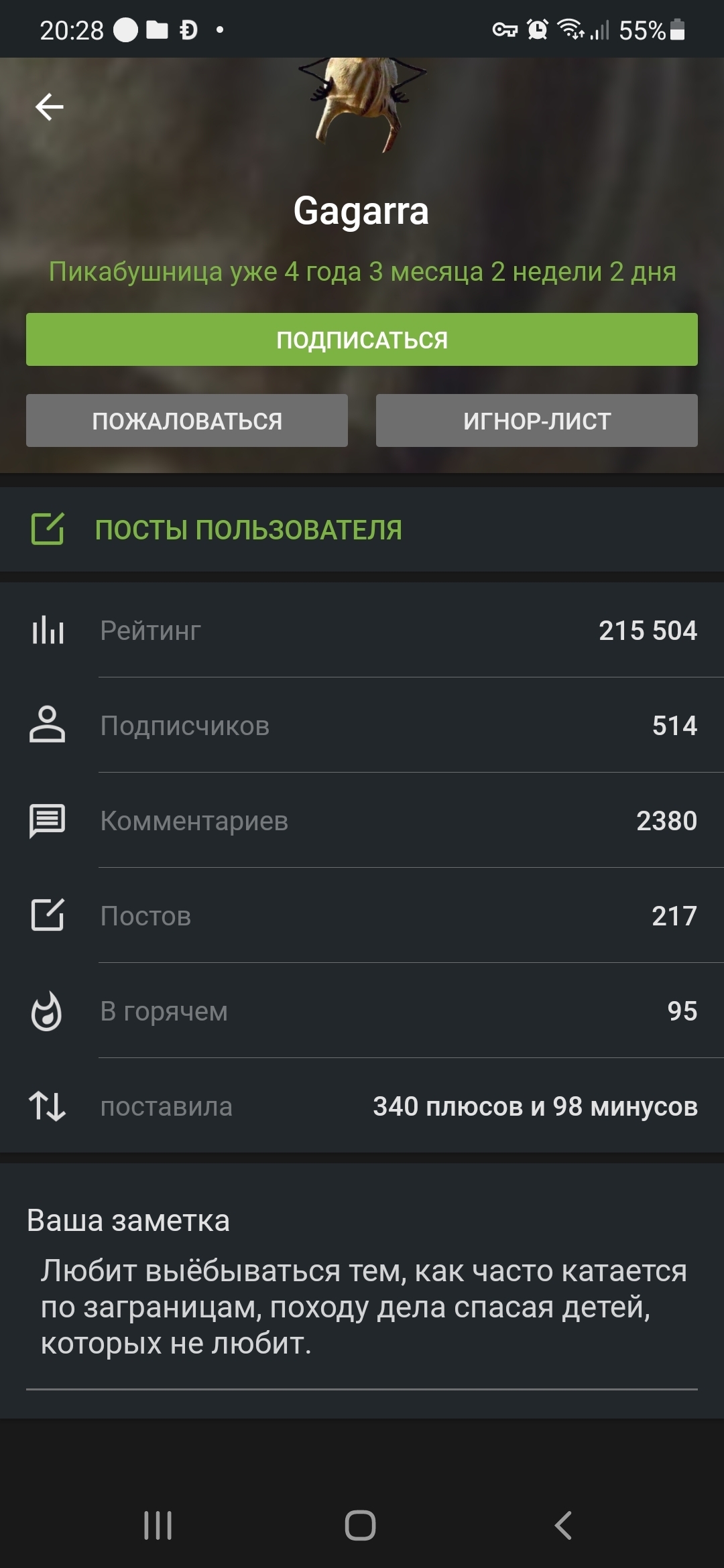Report this user via ПОЖАЛОВАТЬСЯ

tap(187, 421)
